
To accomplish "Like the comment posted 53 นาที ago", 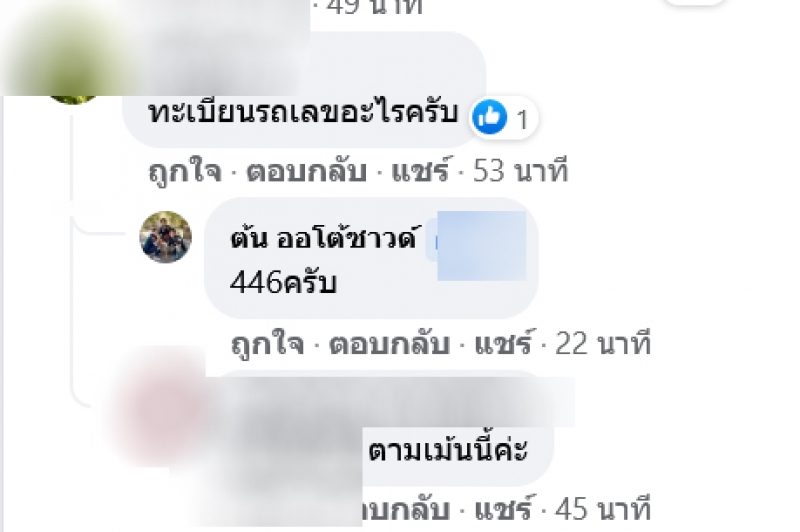I will point(171,172).
